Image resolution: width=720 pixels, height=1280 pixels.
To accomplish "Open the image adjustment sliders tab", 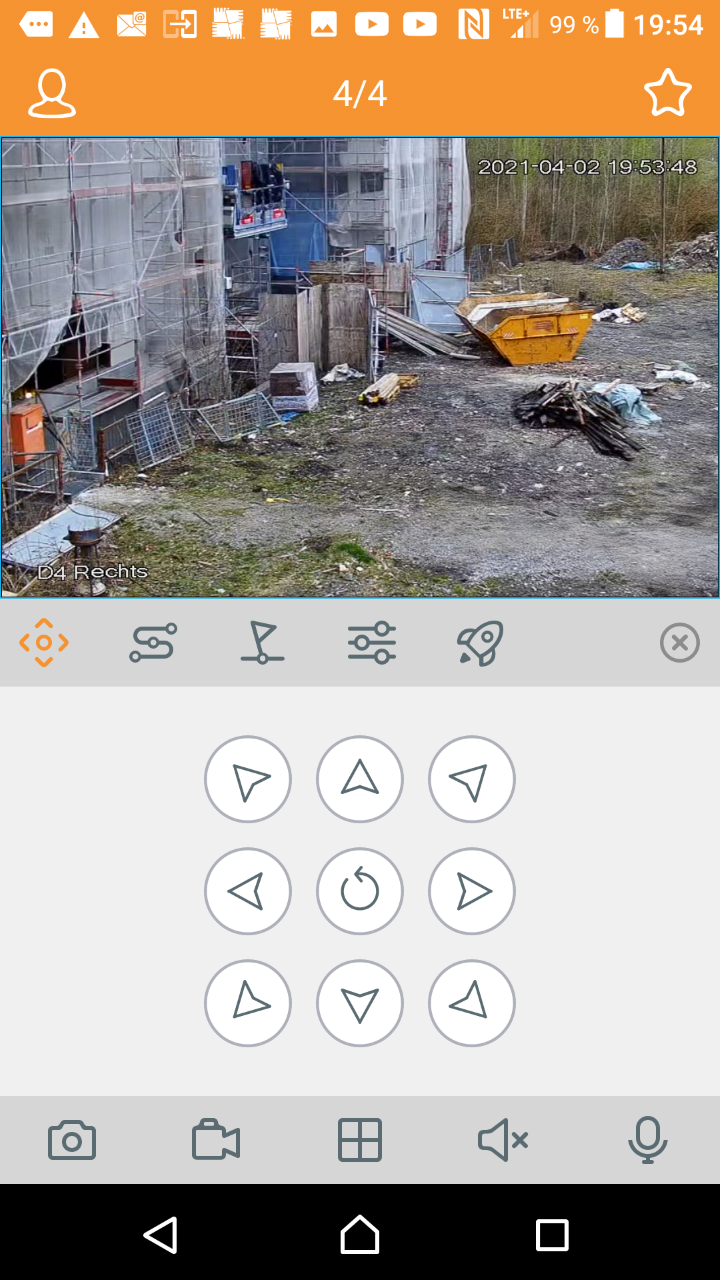I will [x=372, y=642].
